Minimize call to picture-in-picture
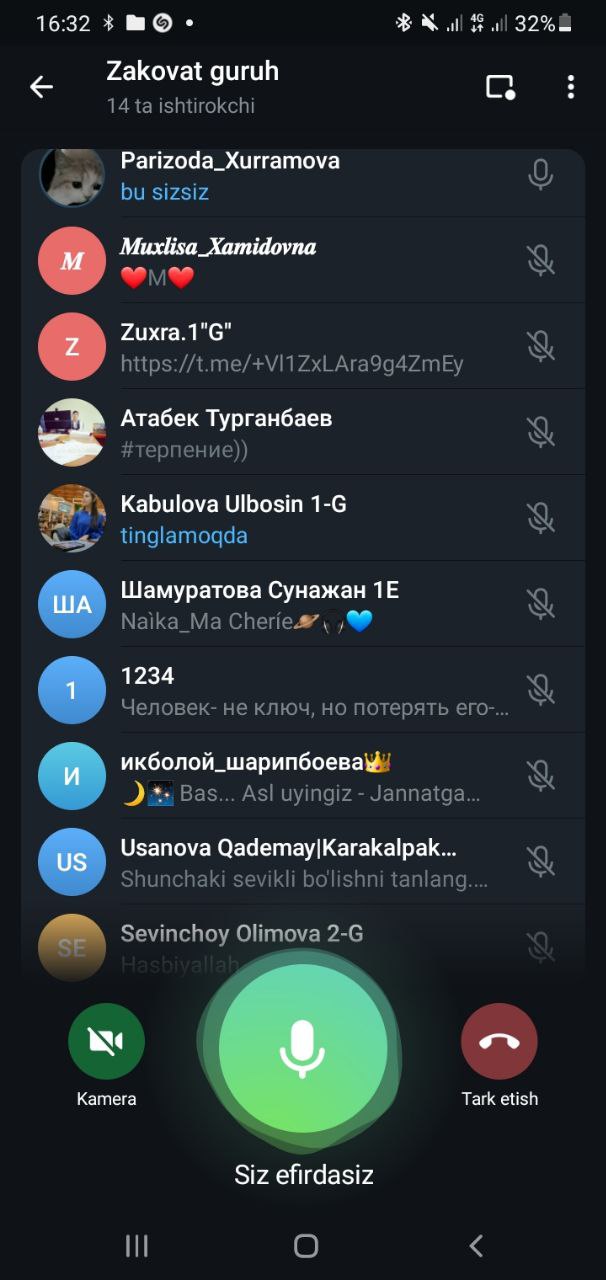 [500, 87]
